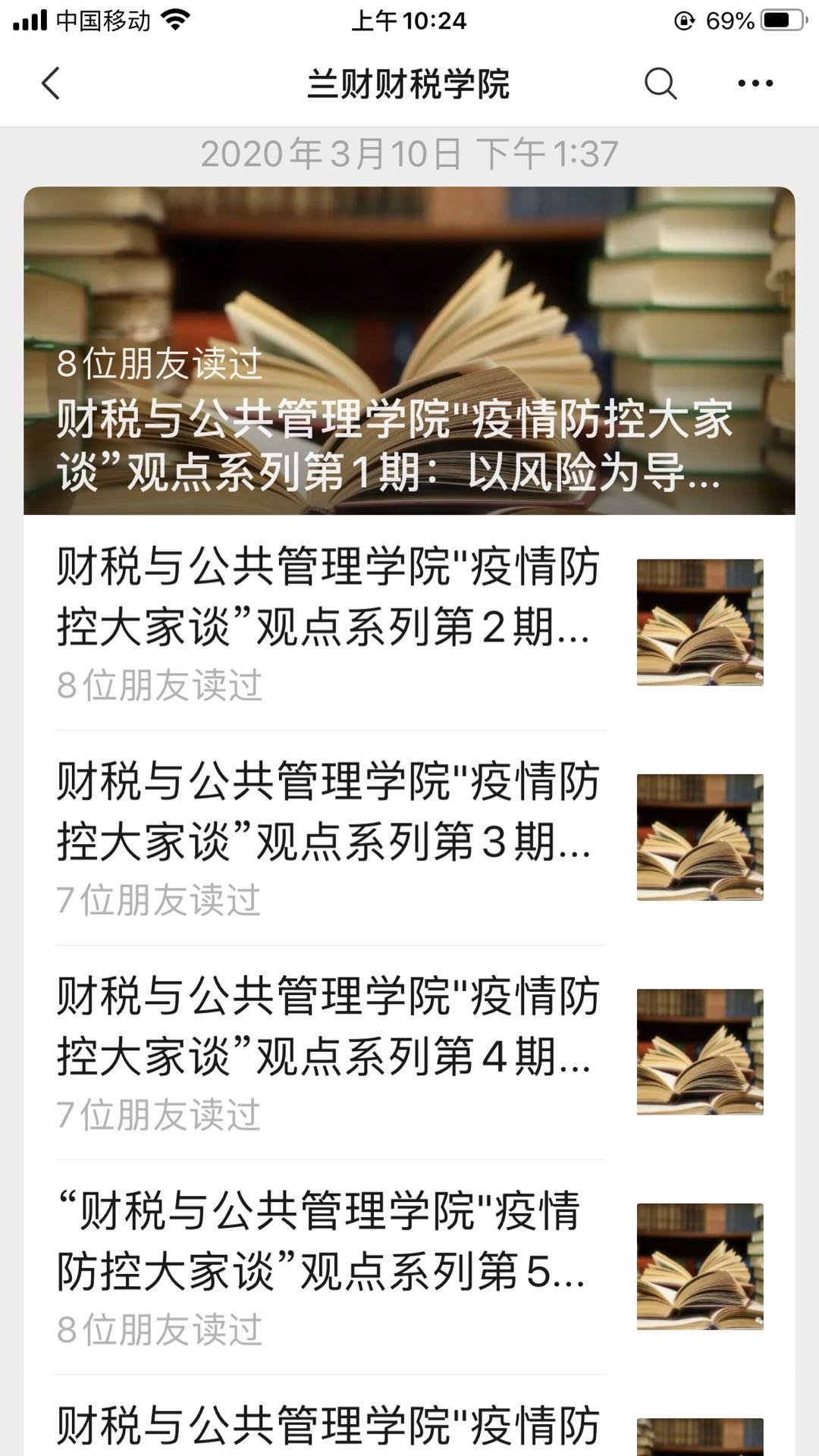Open the three-dot overflow menu
Viewport: 819px width, 1456px height.
tap(755, 83)
